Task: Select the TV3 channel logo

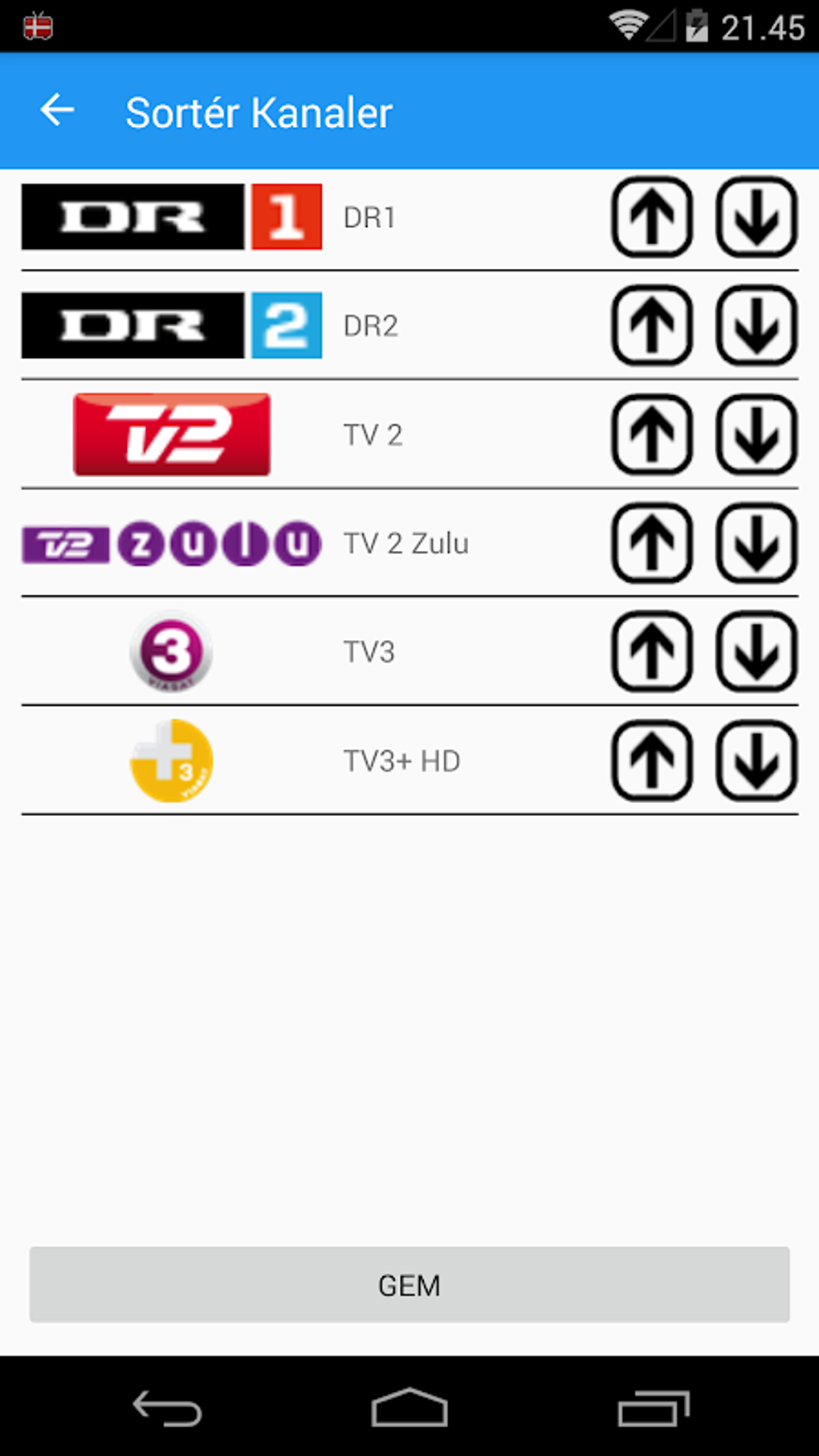Action: 169,651
